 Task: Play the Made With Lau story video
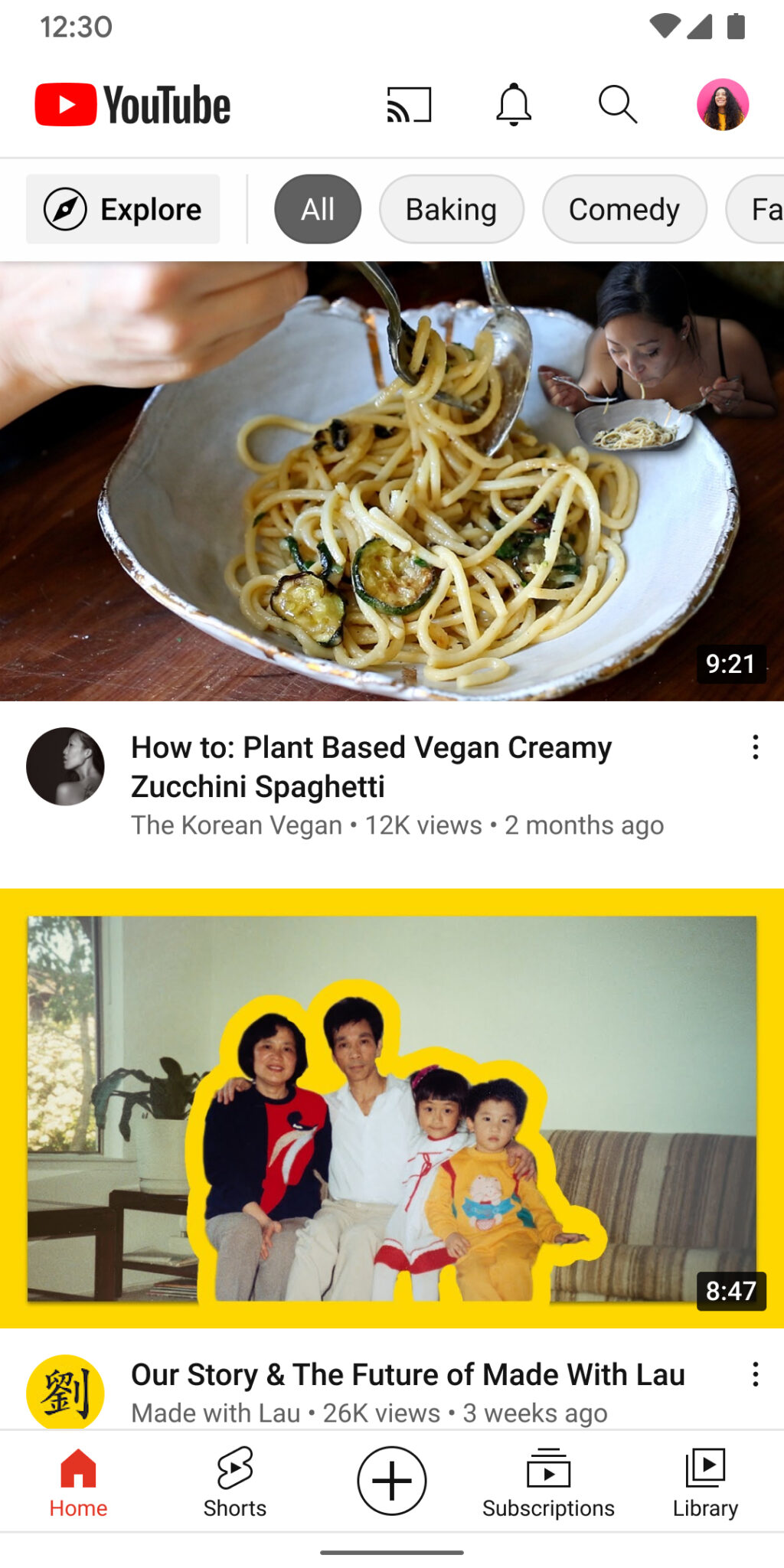coord(392,1108)
